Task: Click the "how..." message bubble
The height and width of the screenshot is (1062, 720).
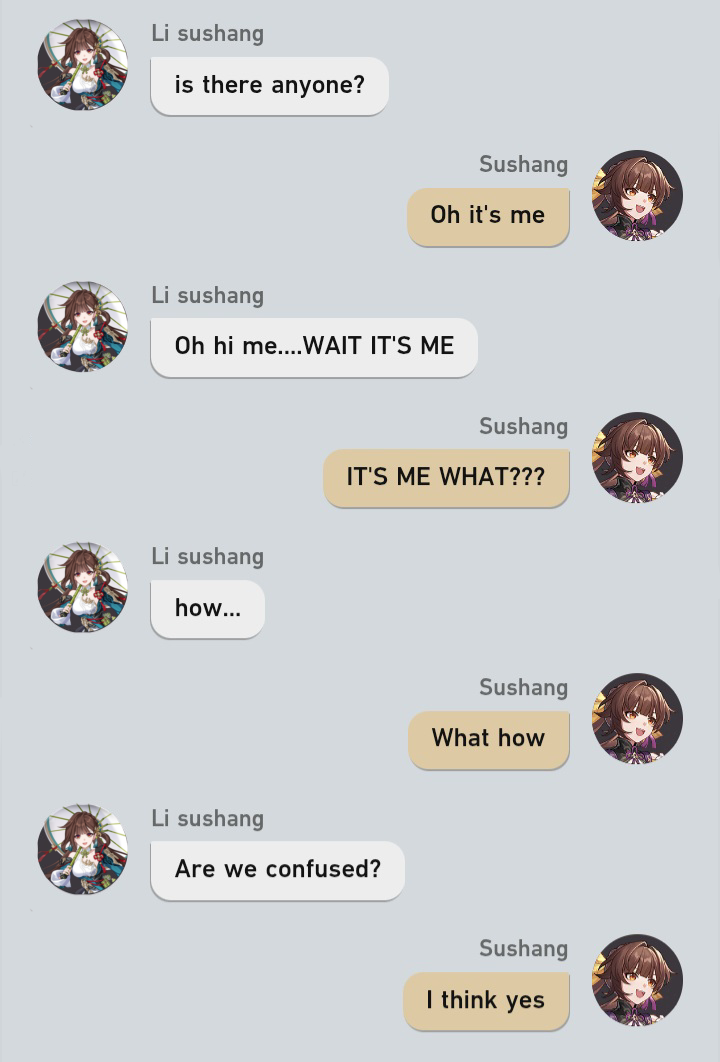Action: (207, 608)
